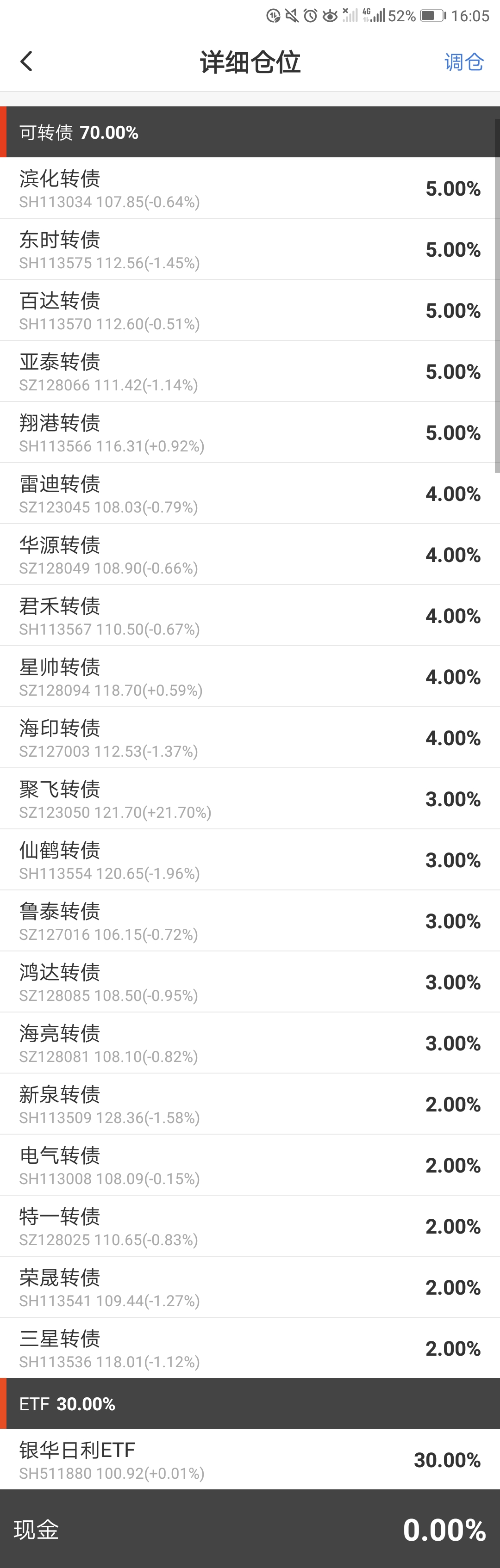Go back using the header arrow
The width and height of the screenshot is (500, 1568).
coord(26,62)
